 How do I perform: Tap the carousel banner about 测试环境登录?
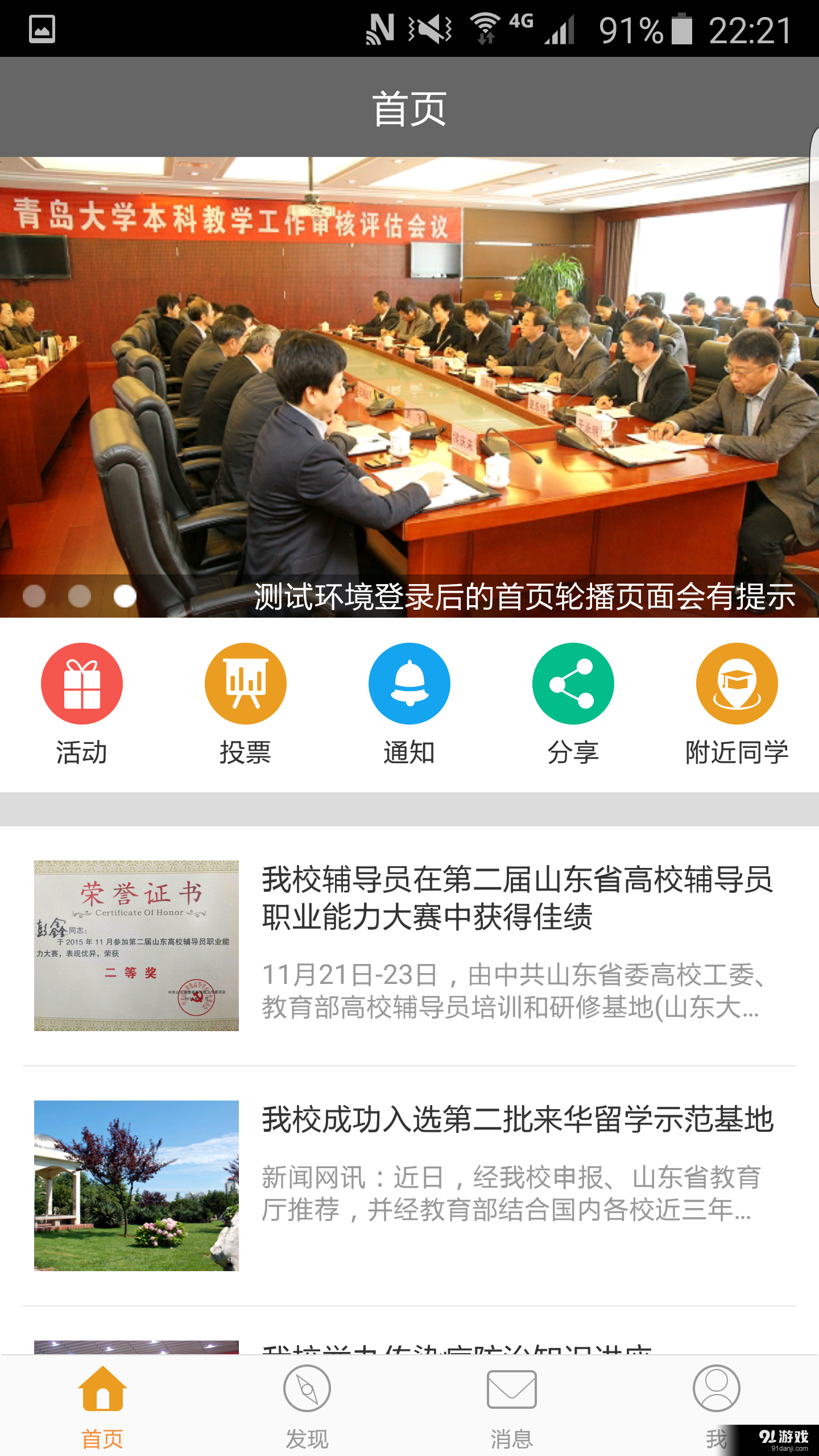click(409, 370)
